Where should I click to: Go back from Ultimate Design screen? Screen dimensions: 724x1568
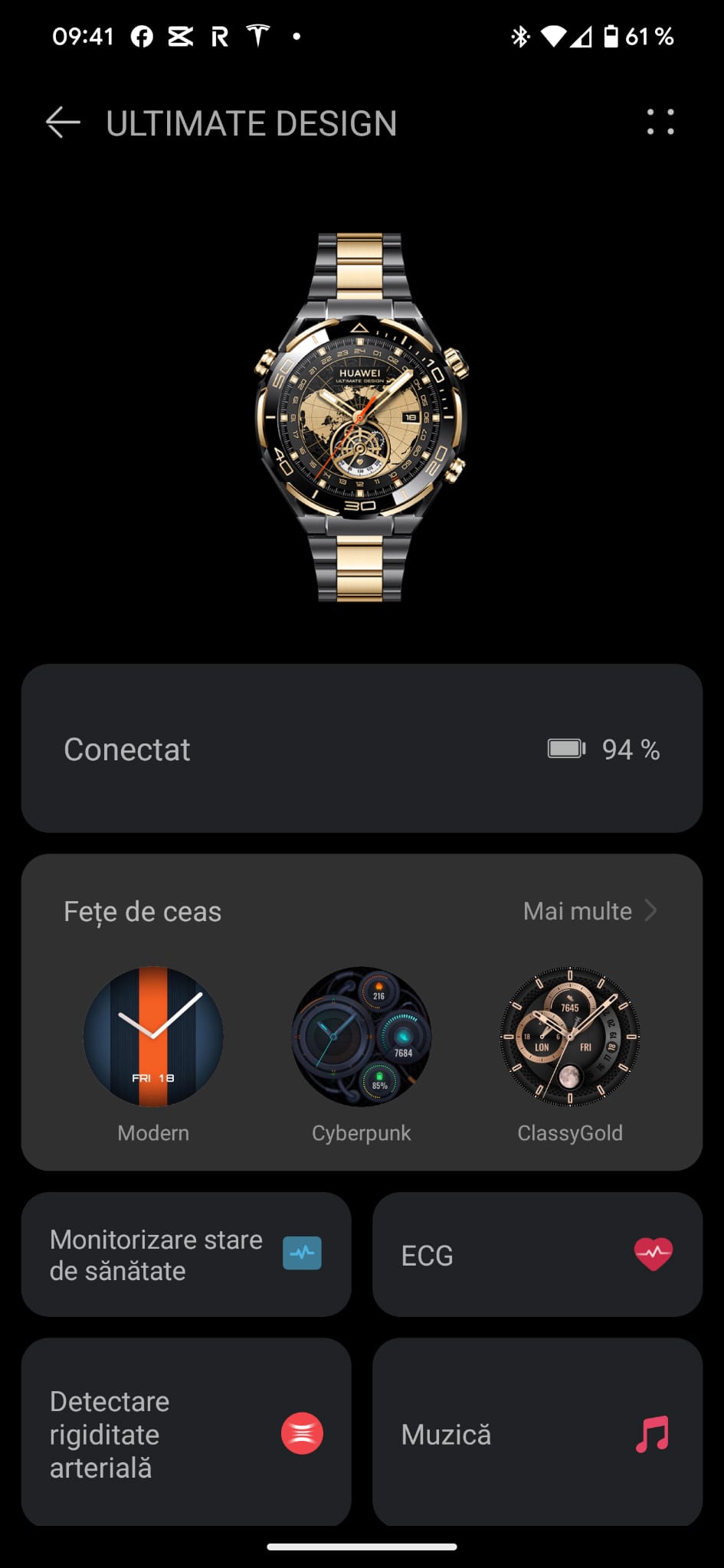[63, 122]
